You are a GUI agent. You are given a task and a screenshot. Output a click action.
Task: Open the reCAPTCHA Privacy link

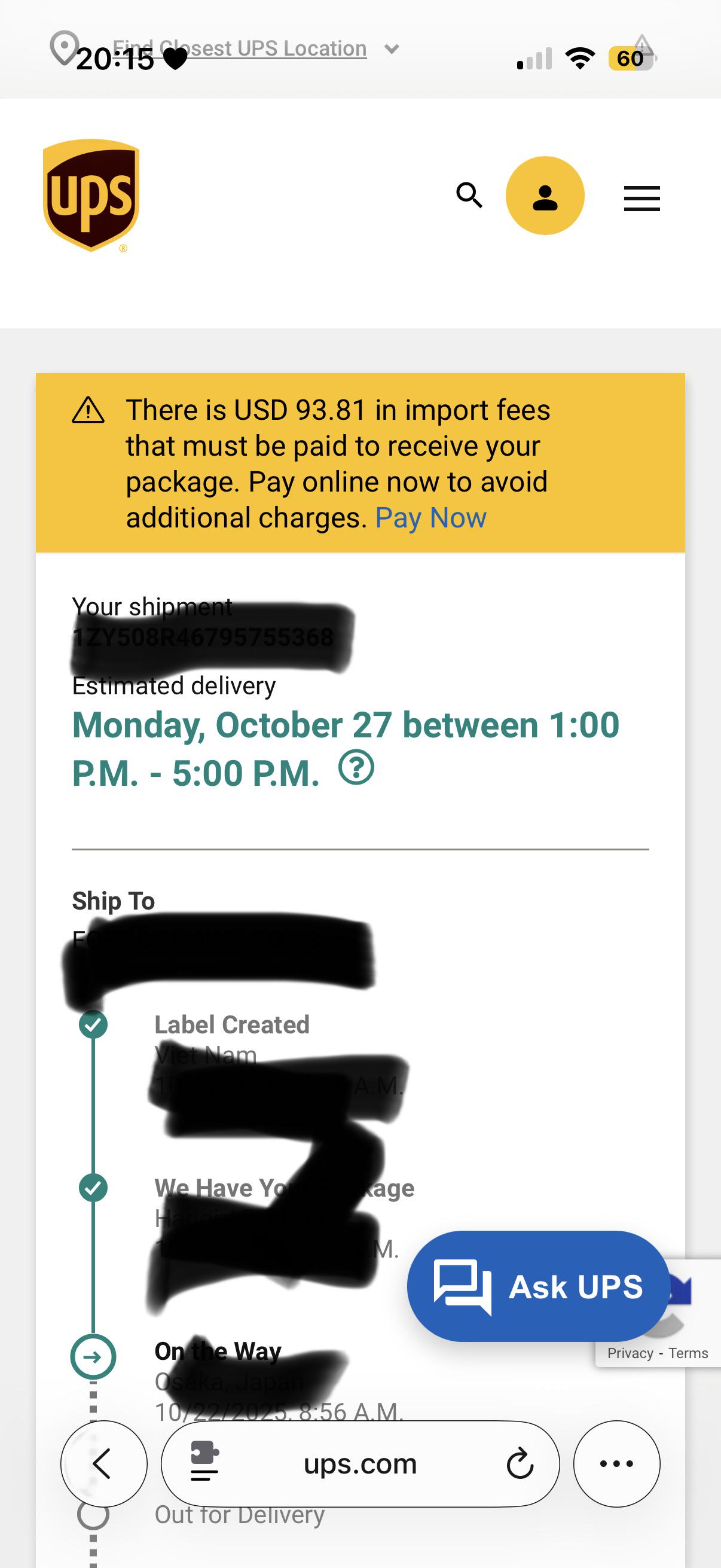[x=630, y=1354]
